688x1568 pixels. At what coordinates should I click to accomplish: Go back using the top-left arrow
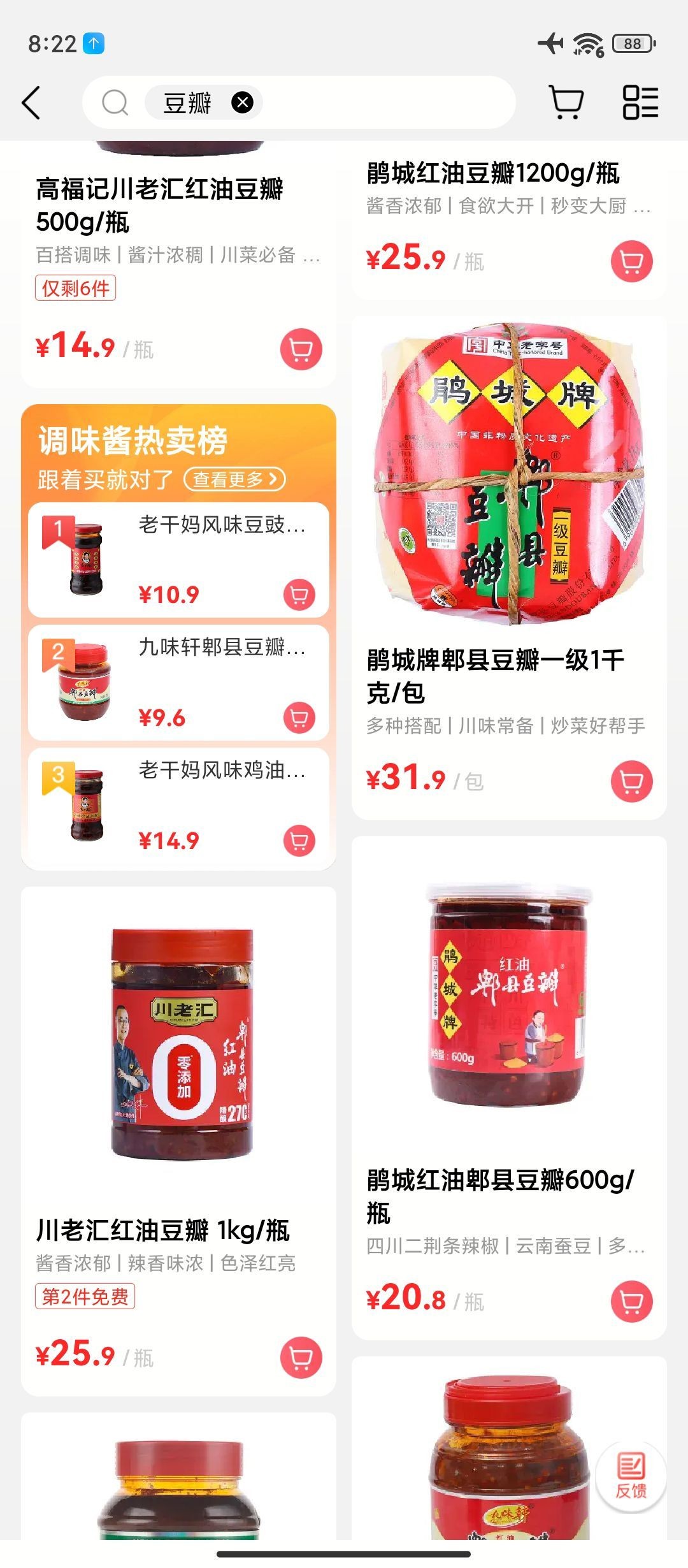point(31,103)
